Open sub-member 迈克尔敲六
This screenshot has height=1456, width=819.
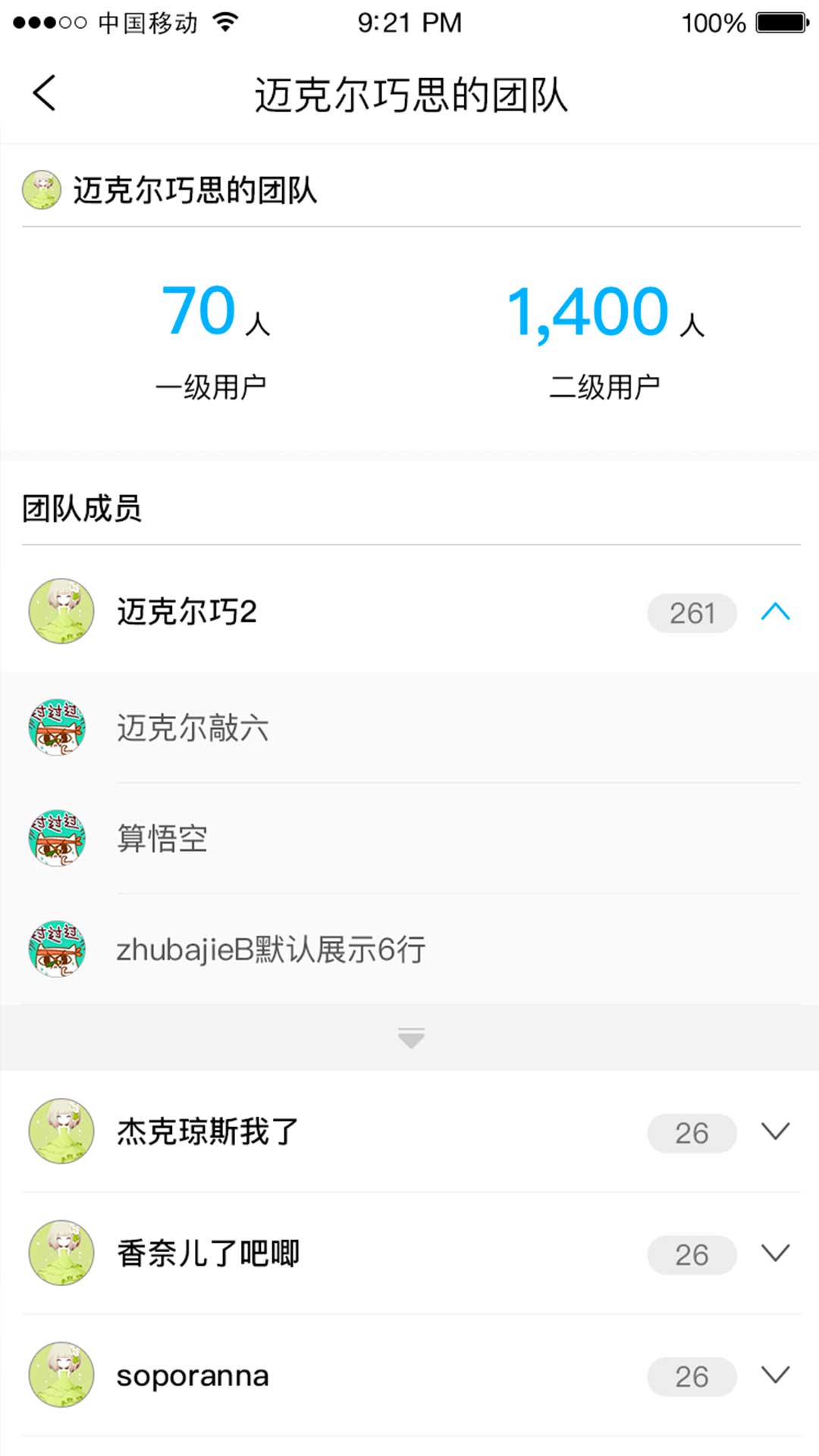[193, 728]
